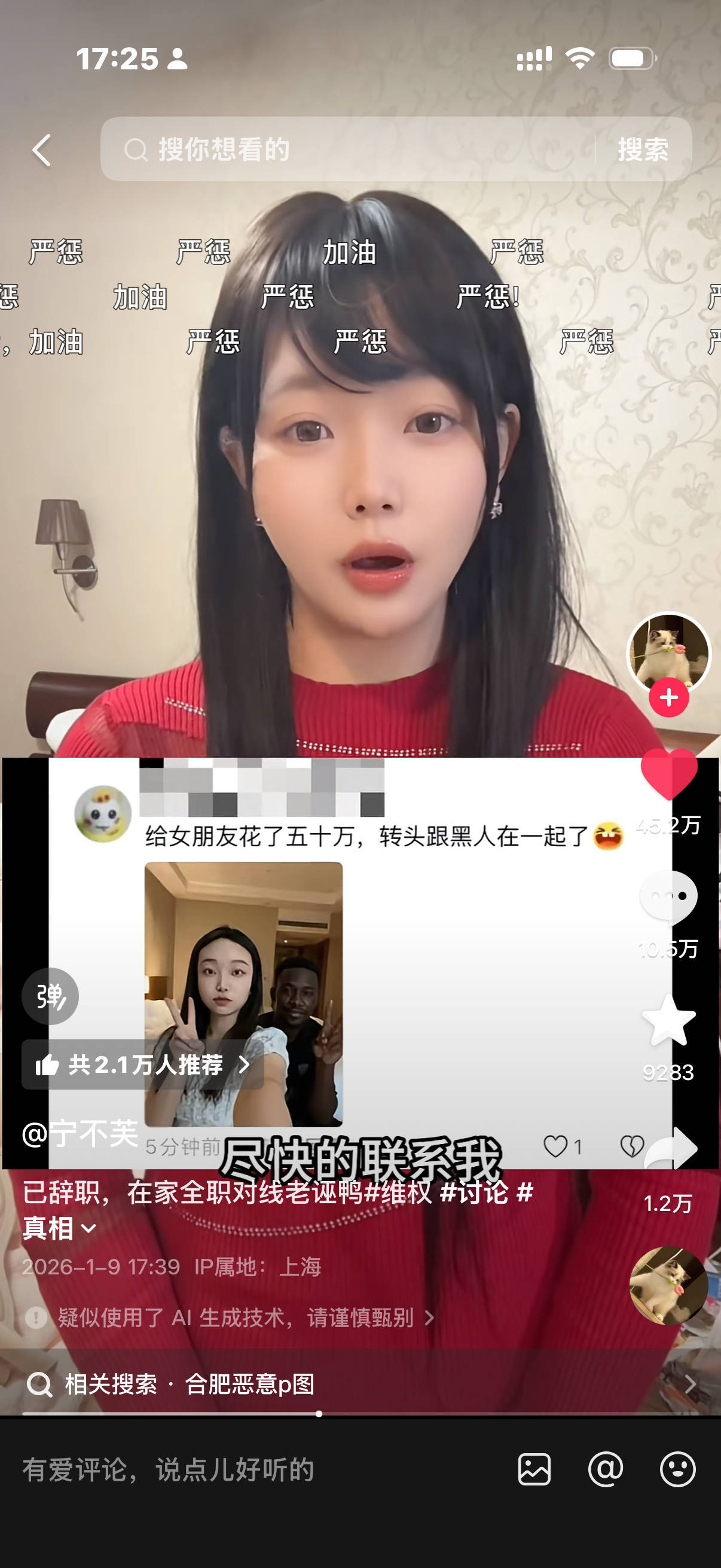This screenshot has height=1568, width=721.
Task: Tap the 搜索 button
Action: pos(643,150)
